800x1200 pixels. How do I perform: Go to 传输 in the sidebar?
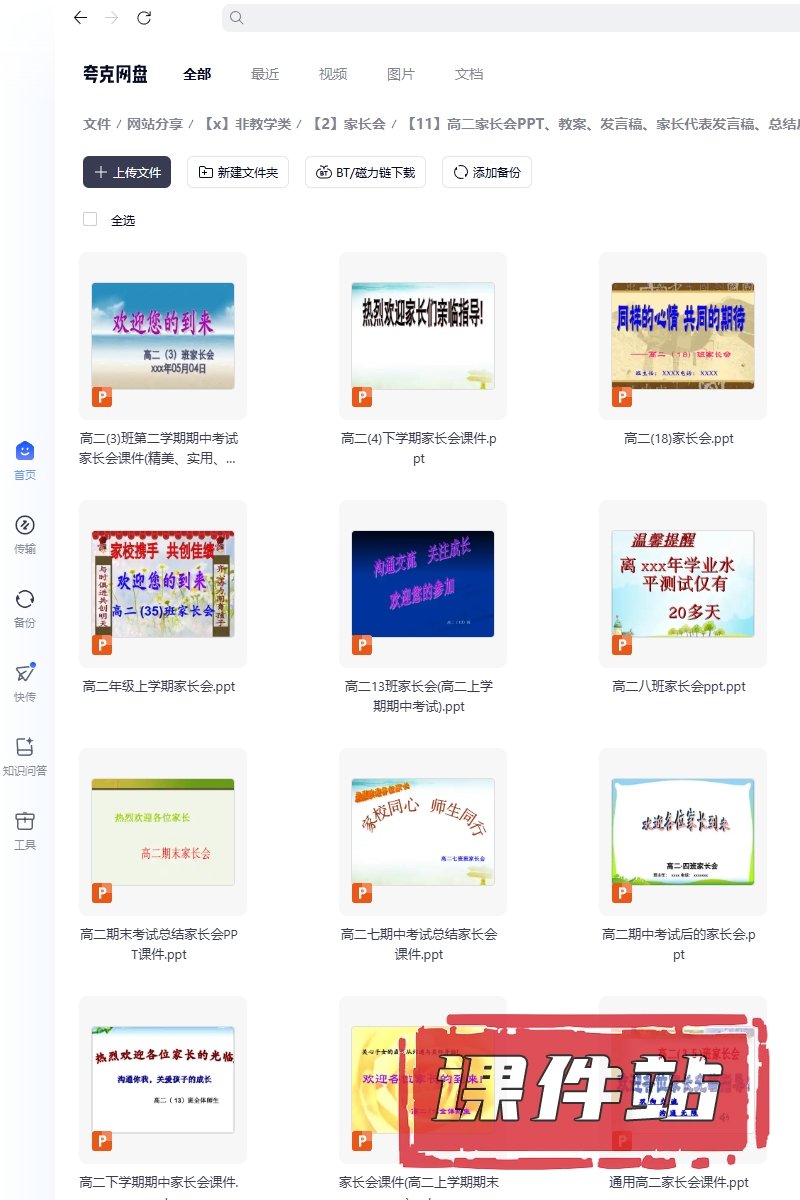pyautogui.click(x=25, y=534)
